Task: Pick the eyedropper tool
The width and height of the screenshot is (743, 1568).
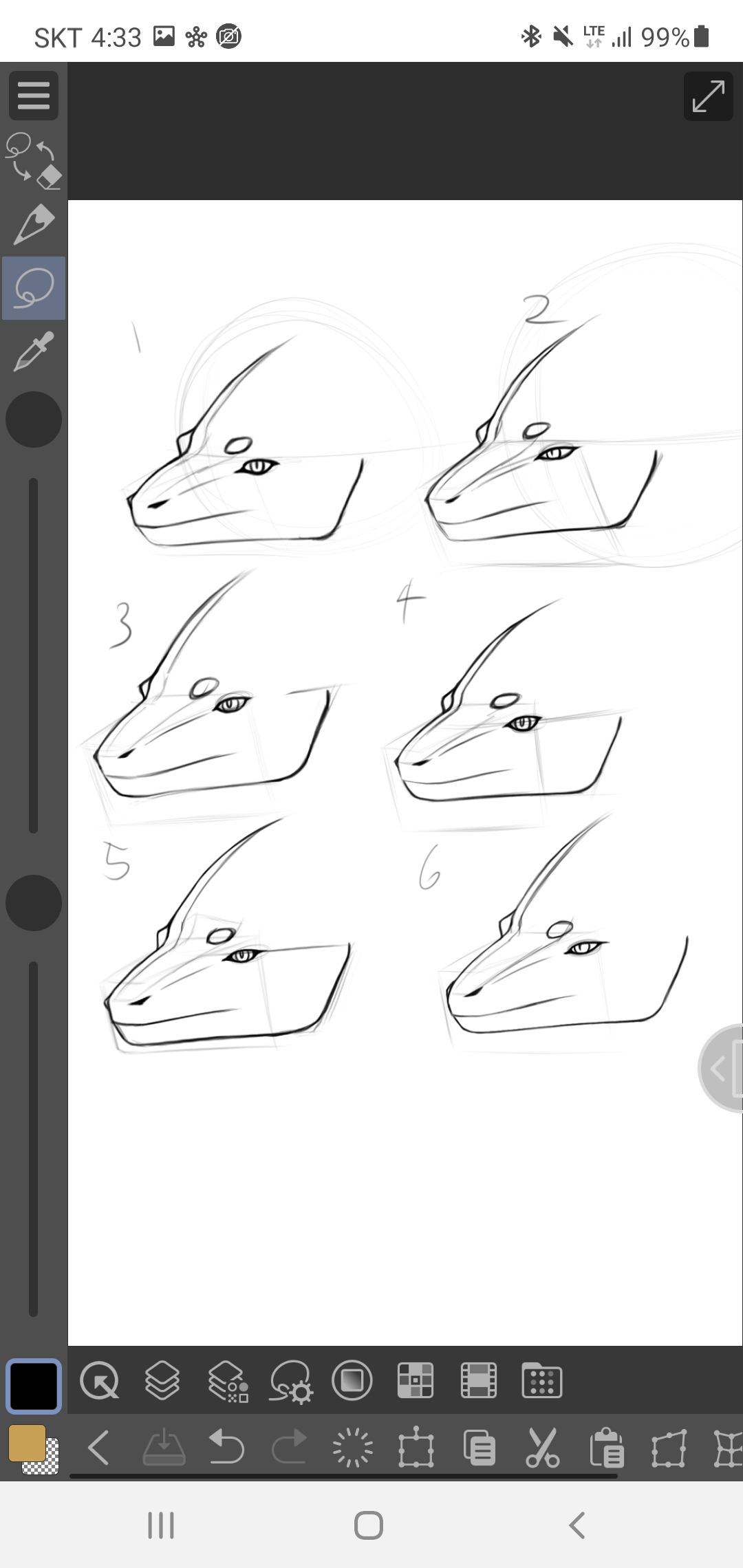Action: pos(33,351)
